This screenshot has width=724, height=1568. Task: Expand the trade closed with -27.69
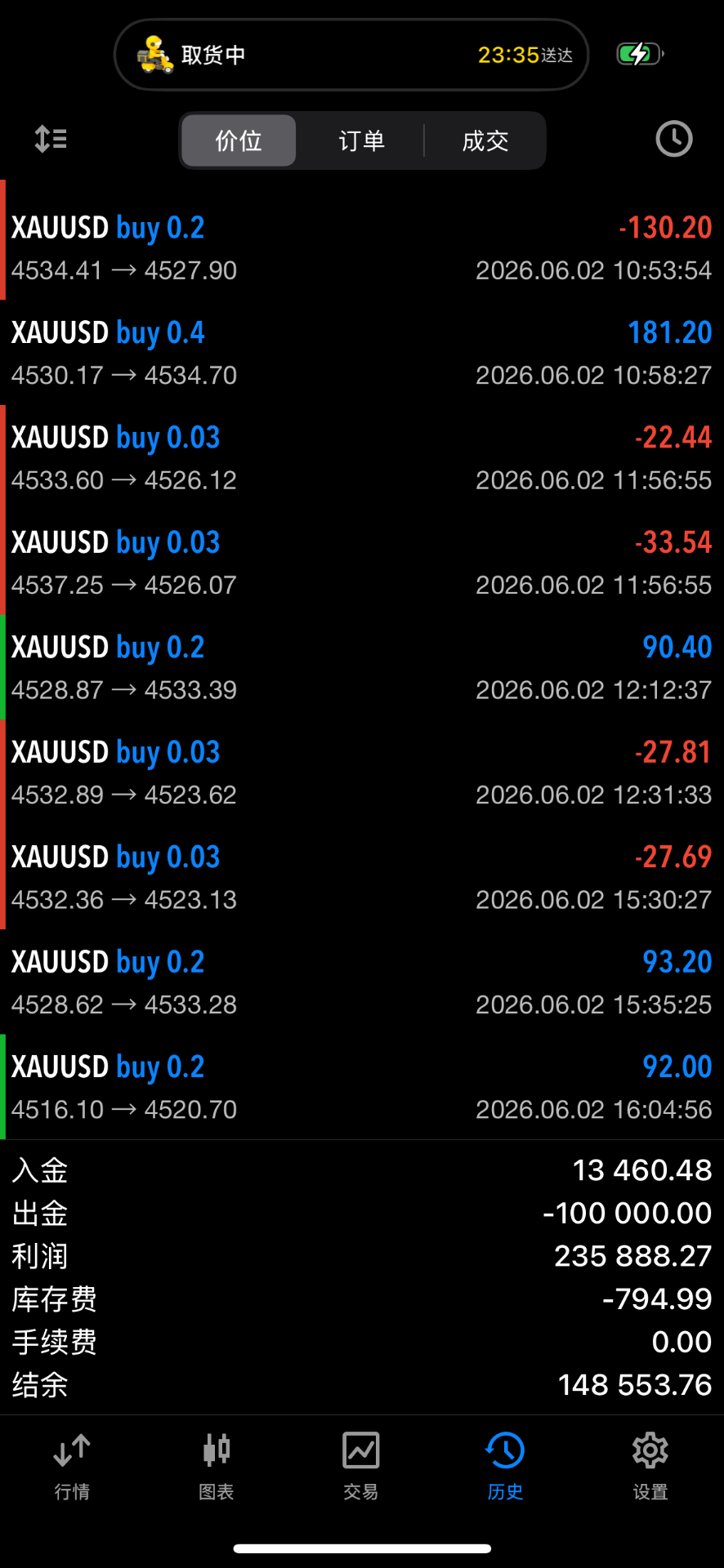362,877
